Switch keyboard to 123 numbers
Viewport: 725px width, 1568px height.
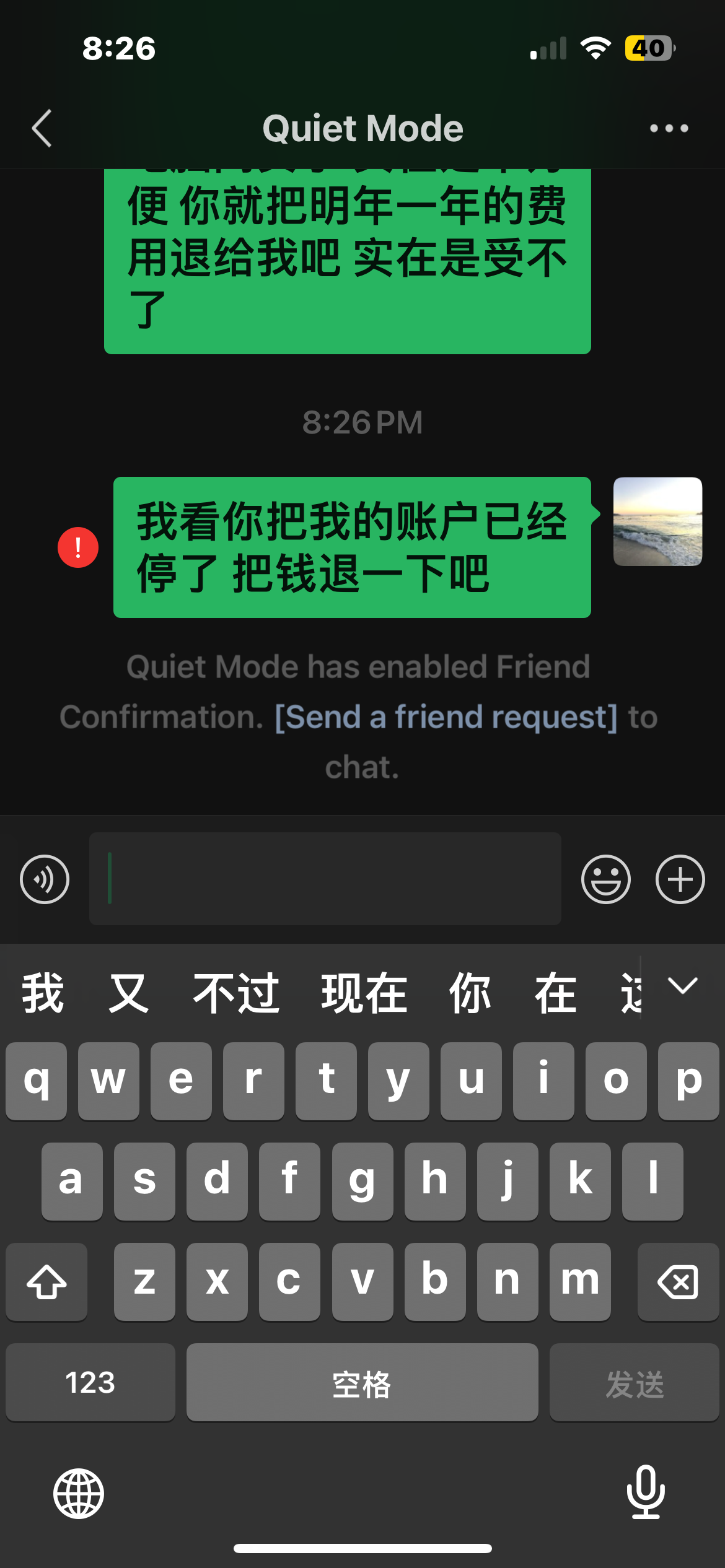tap(90, 1382)
